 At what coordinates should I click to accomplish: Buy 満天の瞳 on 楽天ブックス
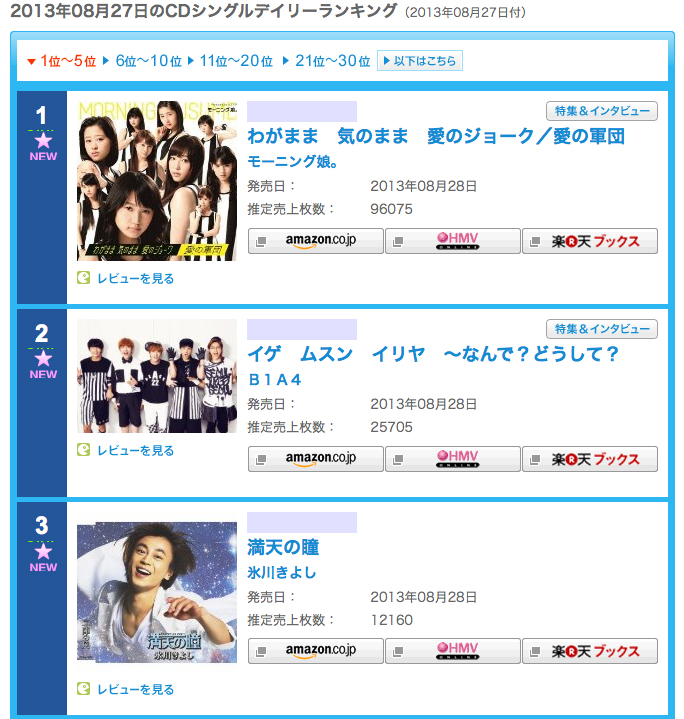click(590, 651)
